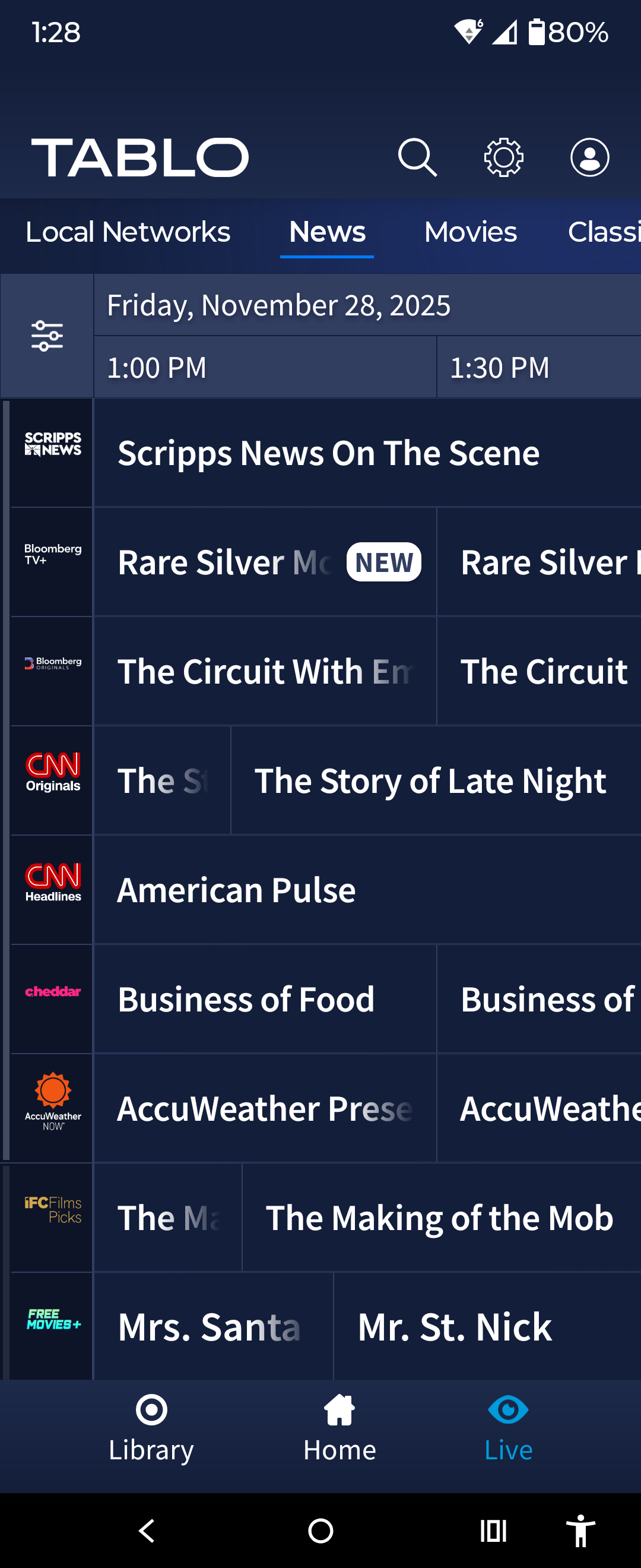Open the NEW Rare Silver program
This screenshot has height=1568, width=641.
(x=265, y=562)
